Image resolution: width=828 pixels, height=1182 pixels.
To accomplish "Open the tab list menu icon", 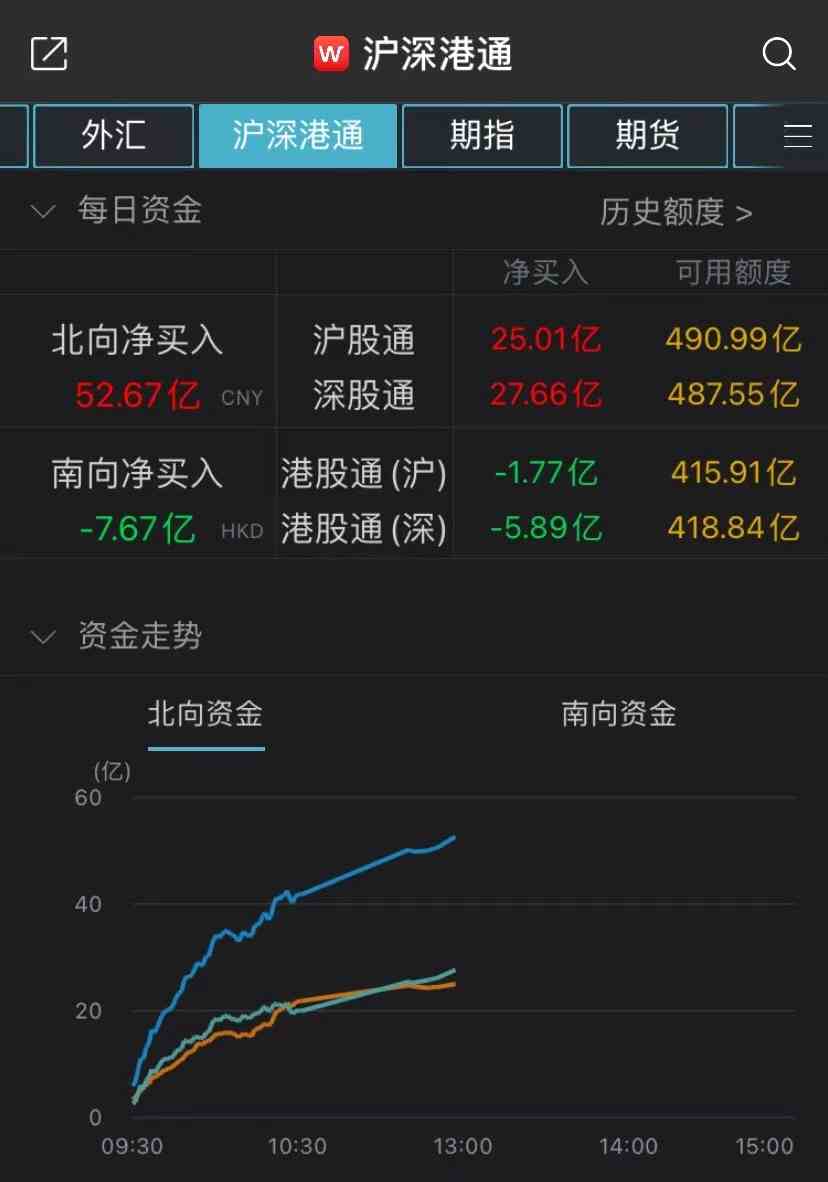I will (798, 135).
